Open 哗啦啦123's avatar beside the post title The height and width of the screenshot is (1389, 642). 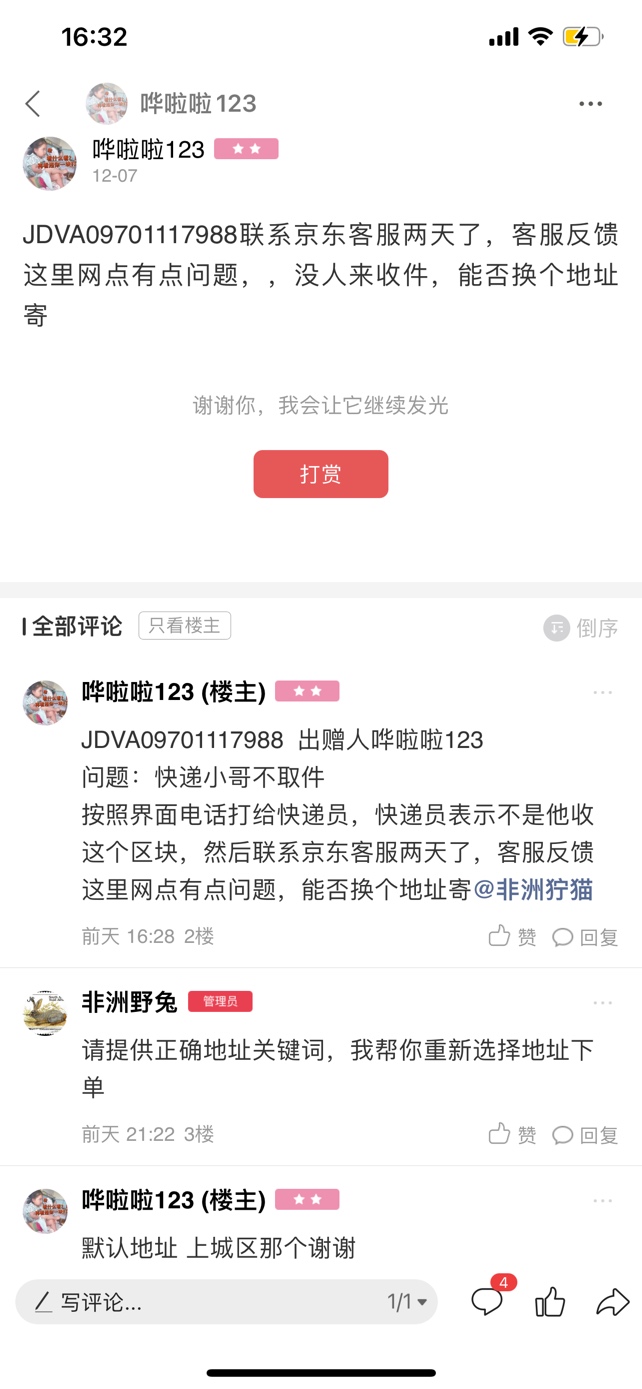(x=107, y=103)
